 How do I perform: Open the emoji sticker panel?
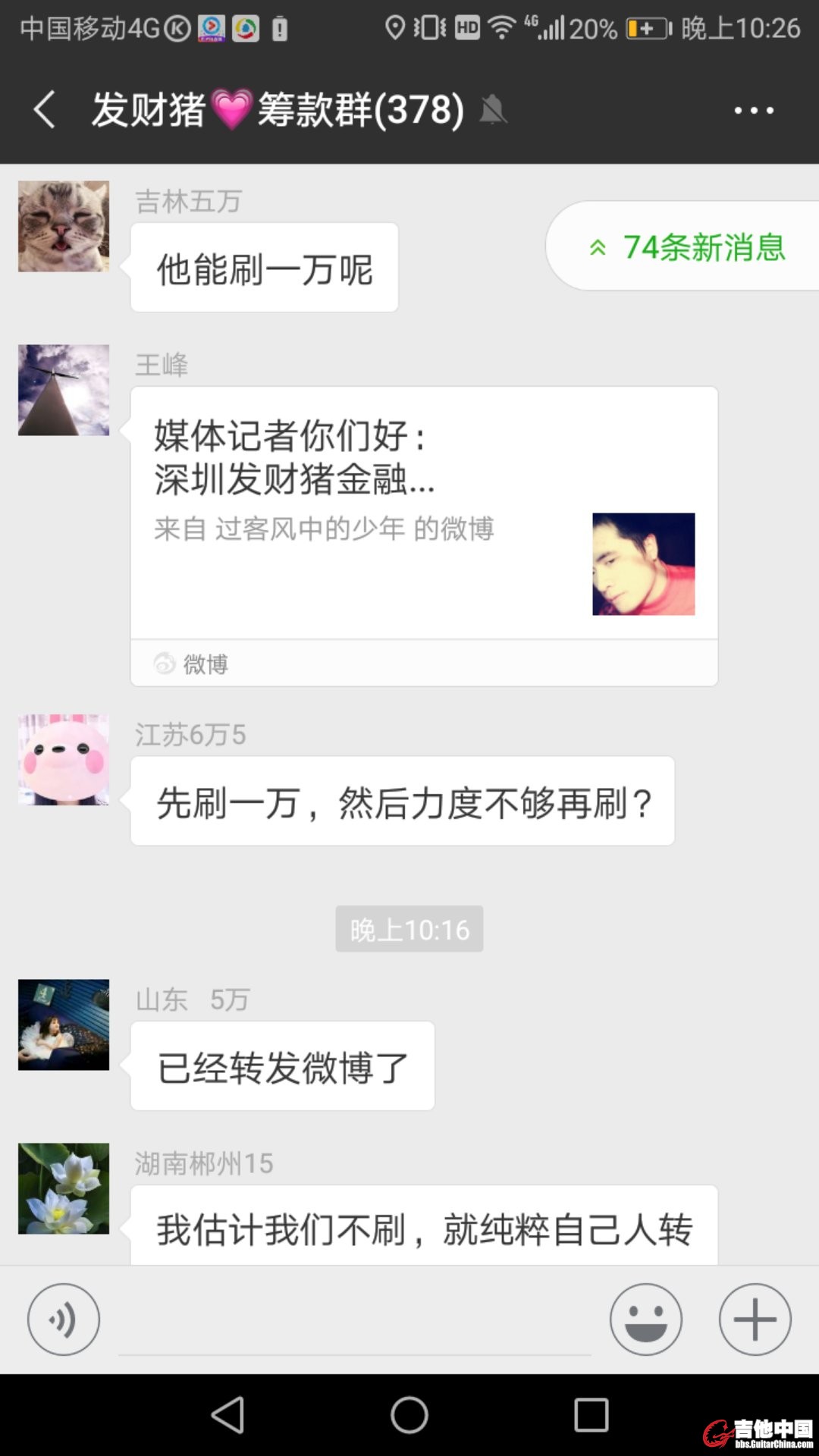coord(645,1319)
